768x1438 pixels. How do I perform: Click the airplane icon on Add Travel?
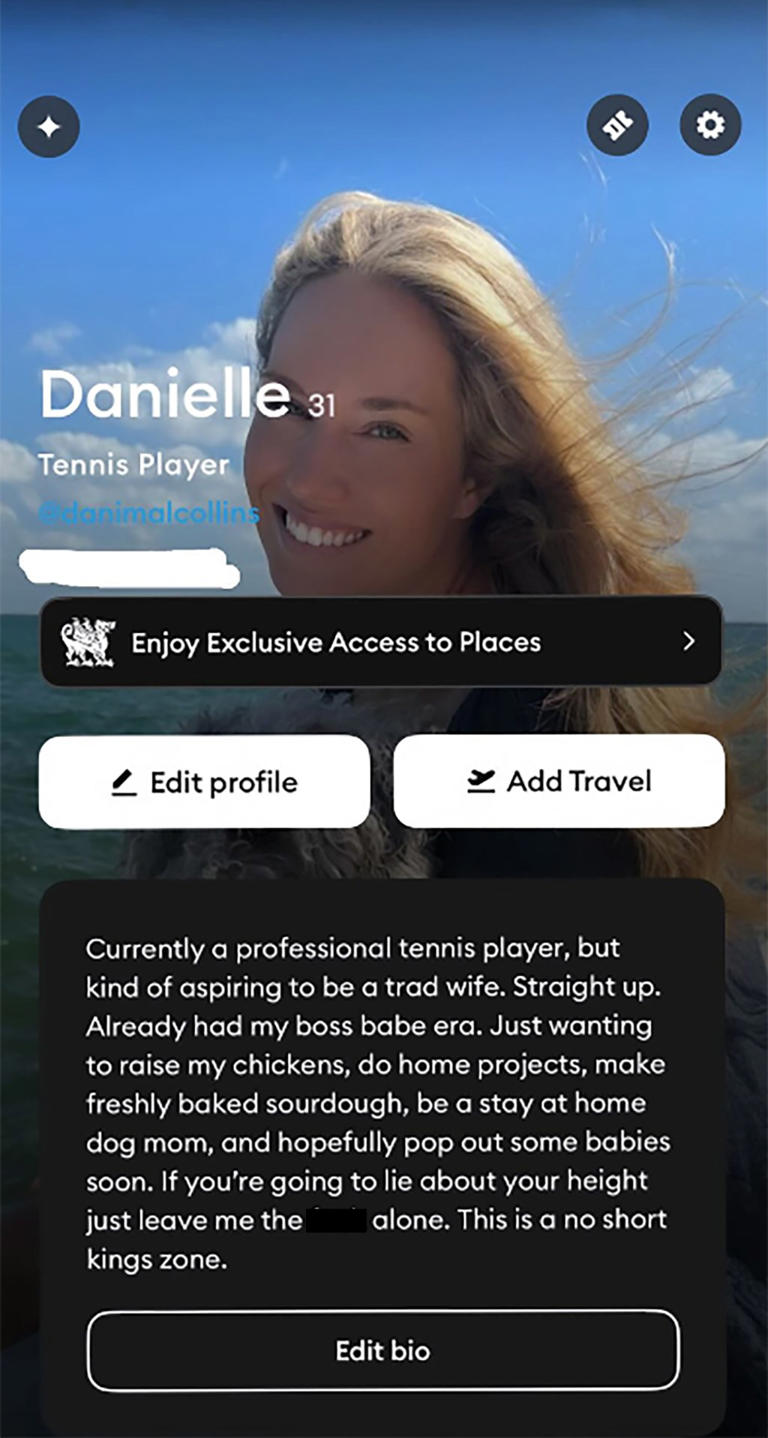click(x=483, y=779)
